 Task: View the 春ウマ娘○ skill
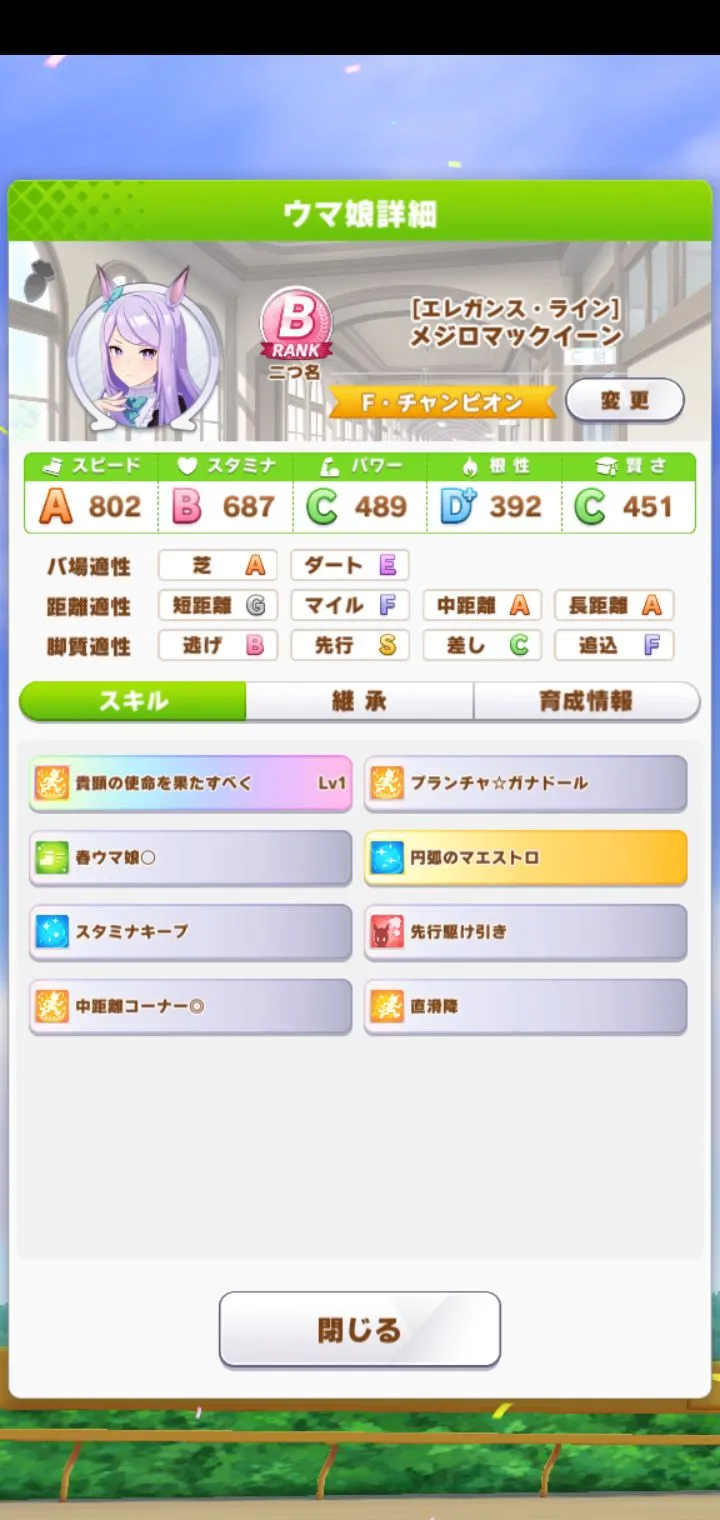(x=190, y=858)
